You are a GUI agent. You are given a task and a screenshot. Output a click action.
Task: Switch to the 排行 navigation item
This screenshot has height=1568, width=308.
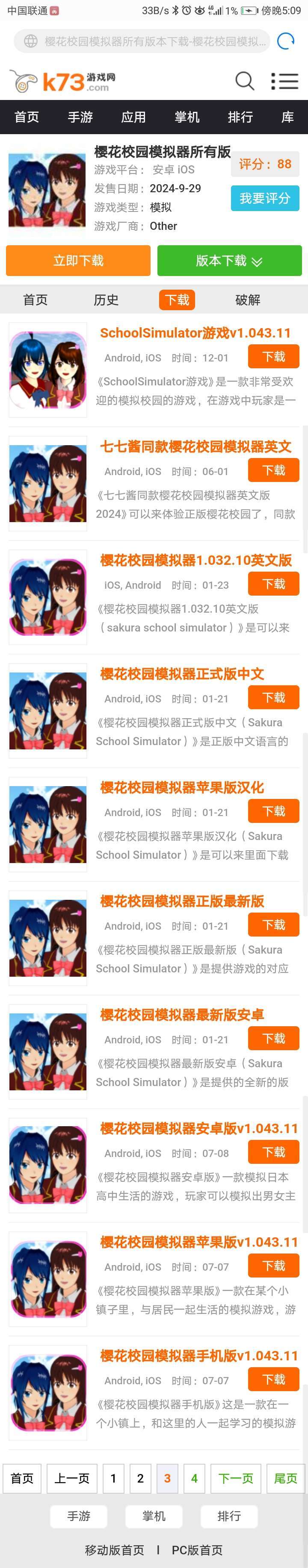click(240, 117)
